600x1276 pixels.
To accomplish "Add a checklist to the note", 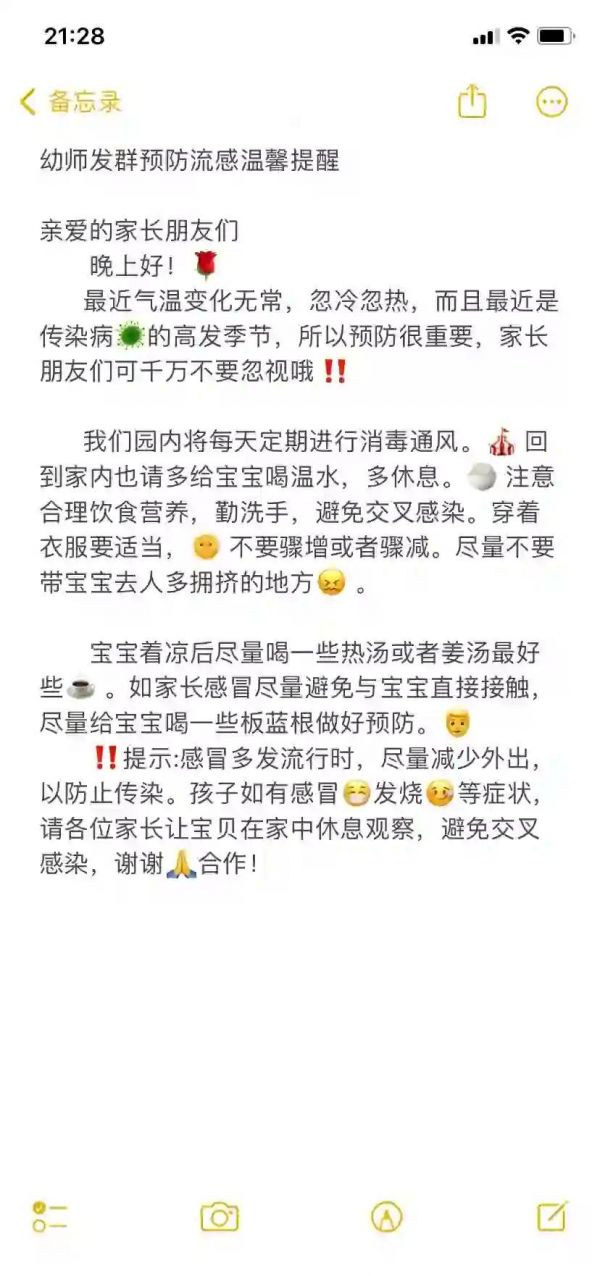I will click(x=49, y=1217).
